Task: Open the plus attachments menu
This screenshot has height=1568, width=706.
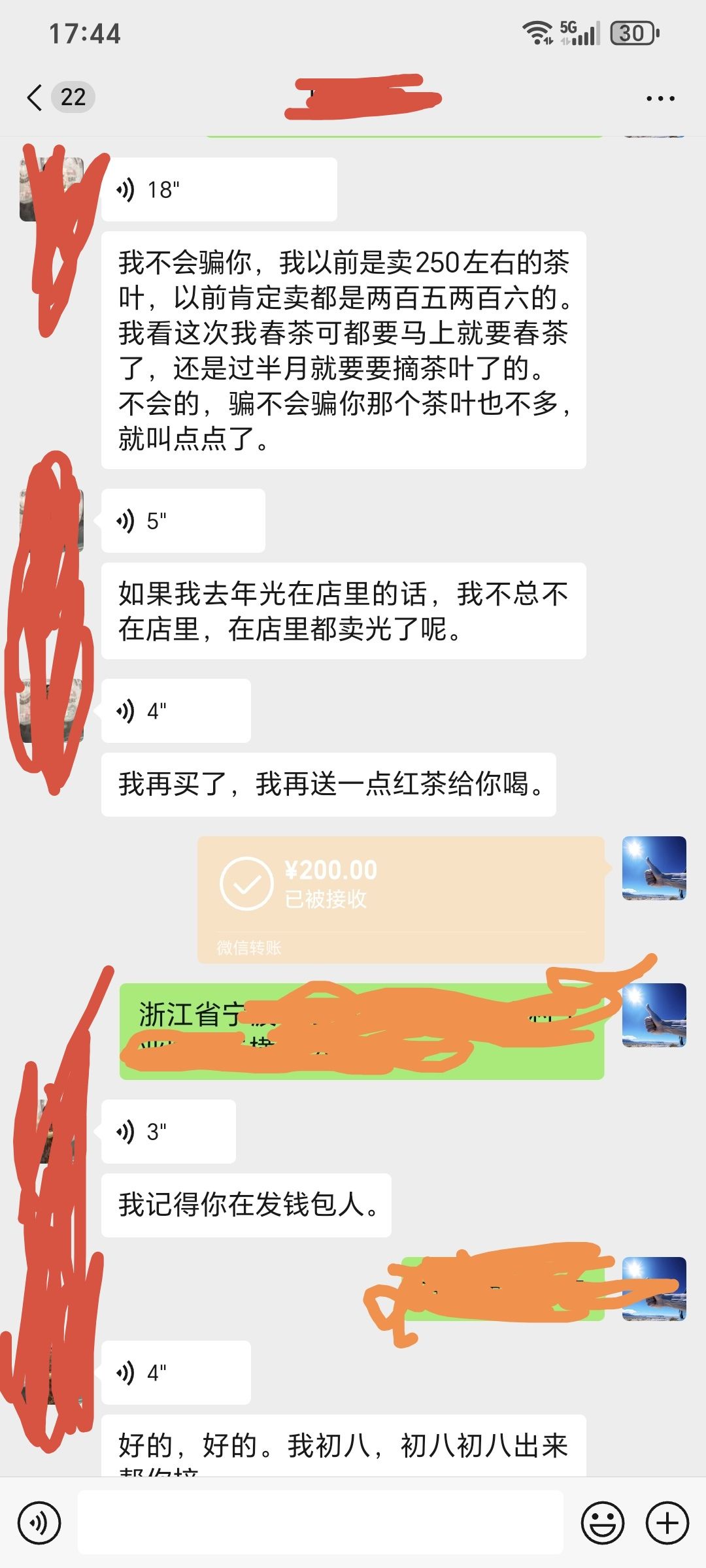Action: [x=667, y=1523]
